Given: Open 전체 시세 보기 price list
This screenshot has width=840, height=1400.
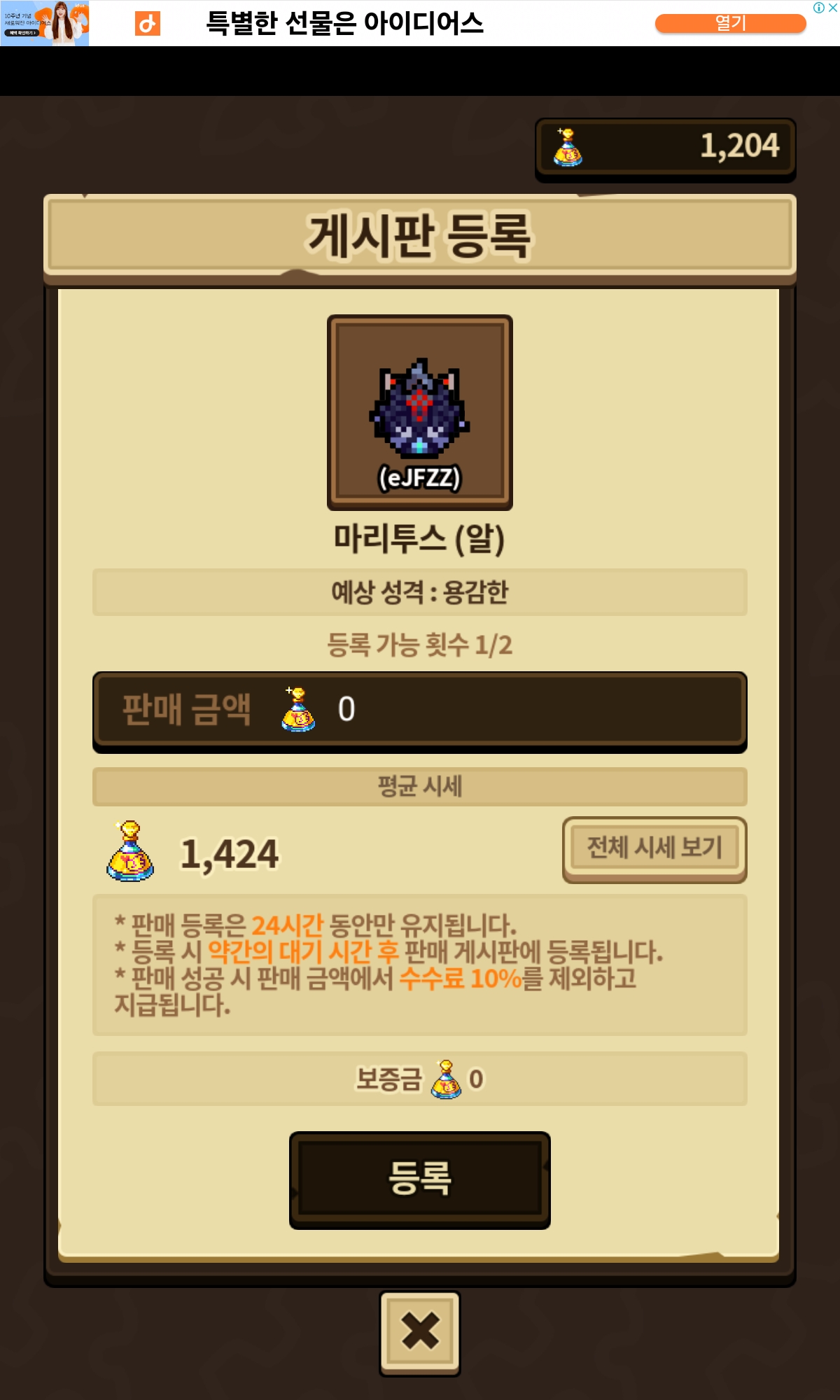Looking at the screenshot, I should pos(654,849).
